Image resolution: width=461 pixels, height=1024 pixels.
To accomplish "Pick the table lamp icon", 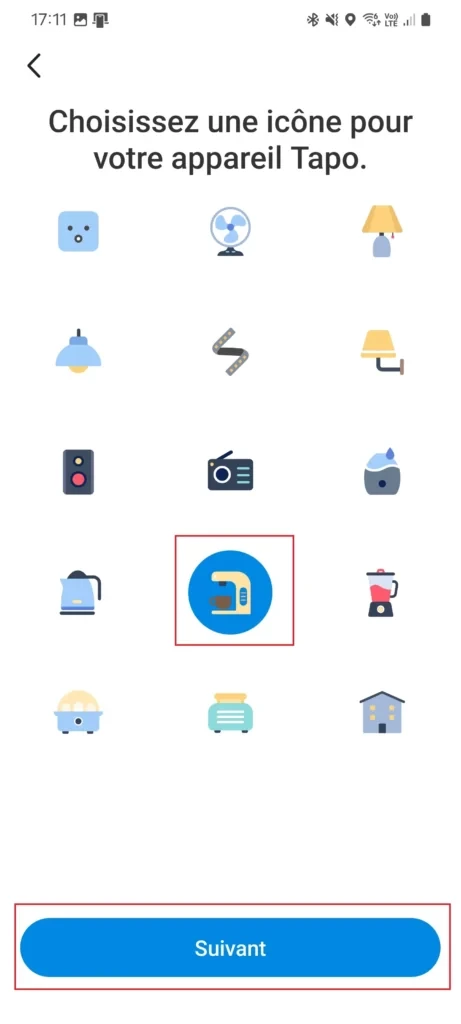I will 382,231.
